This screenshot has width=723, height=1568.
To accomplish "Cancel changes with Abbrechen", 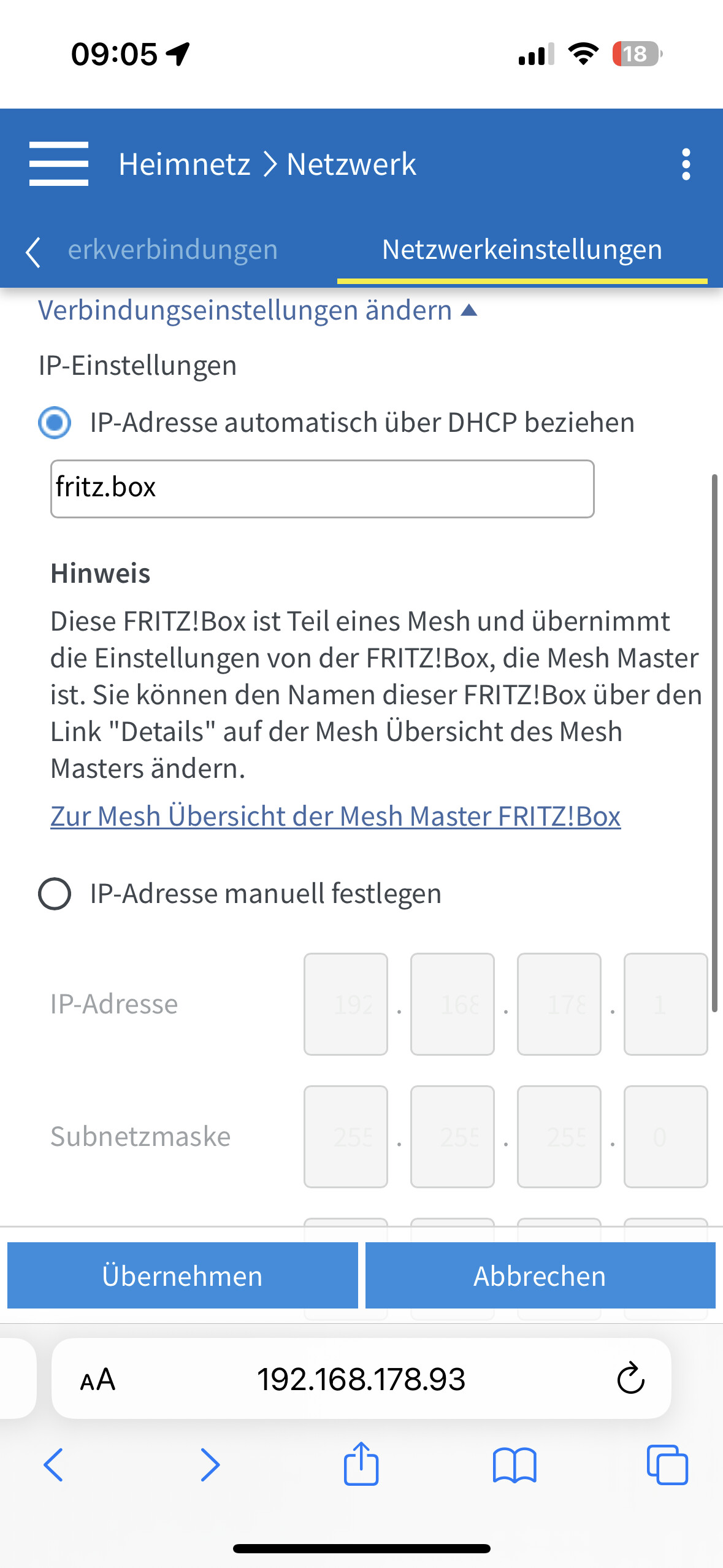I will click(540, 1275).
